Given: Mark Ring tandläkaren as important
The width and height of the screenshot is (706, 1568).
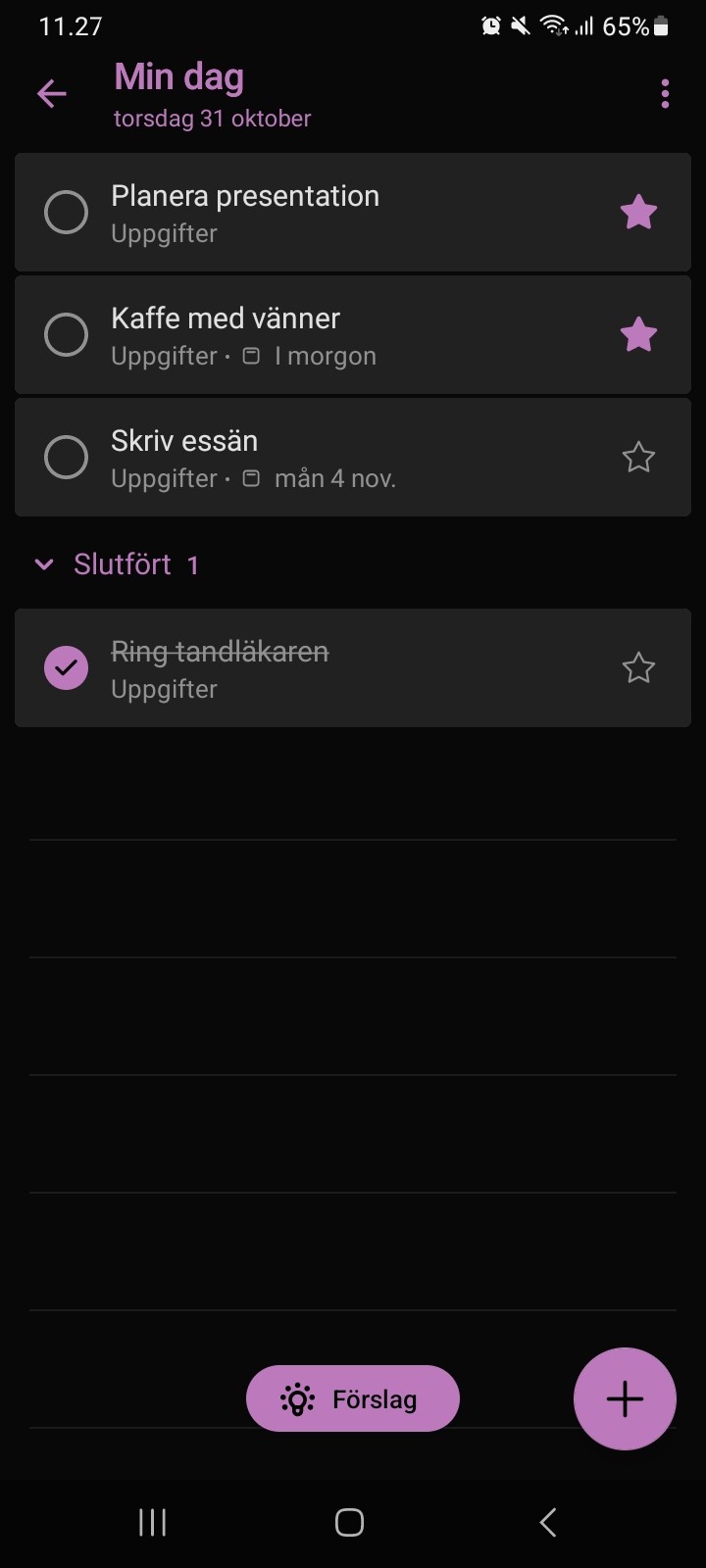Looking at the screenshot, I should [x=638, y=667].
